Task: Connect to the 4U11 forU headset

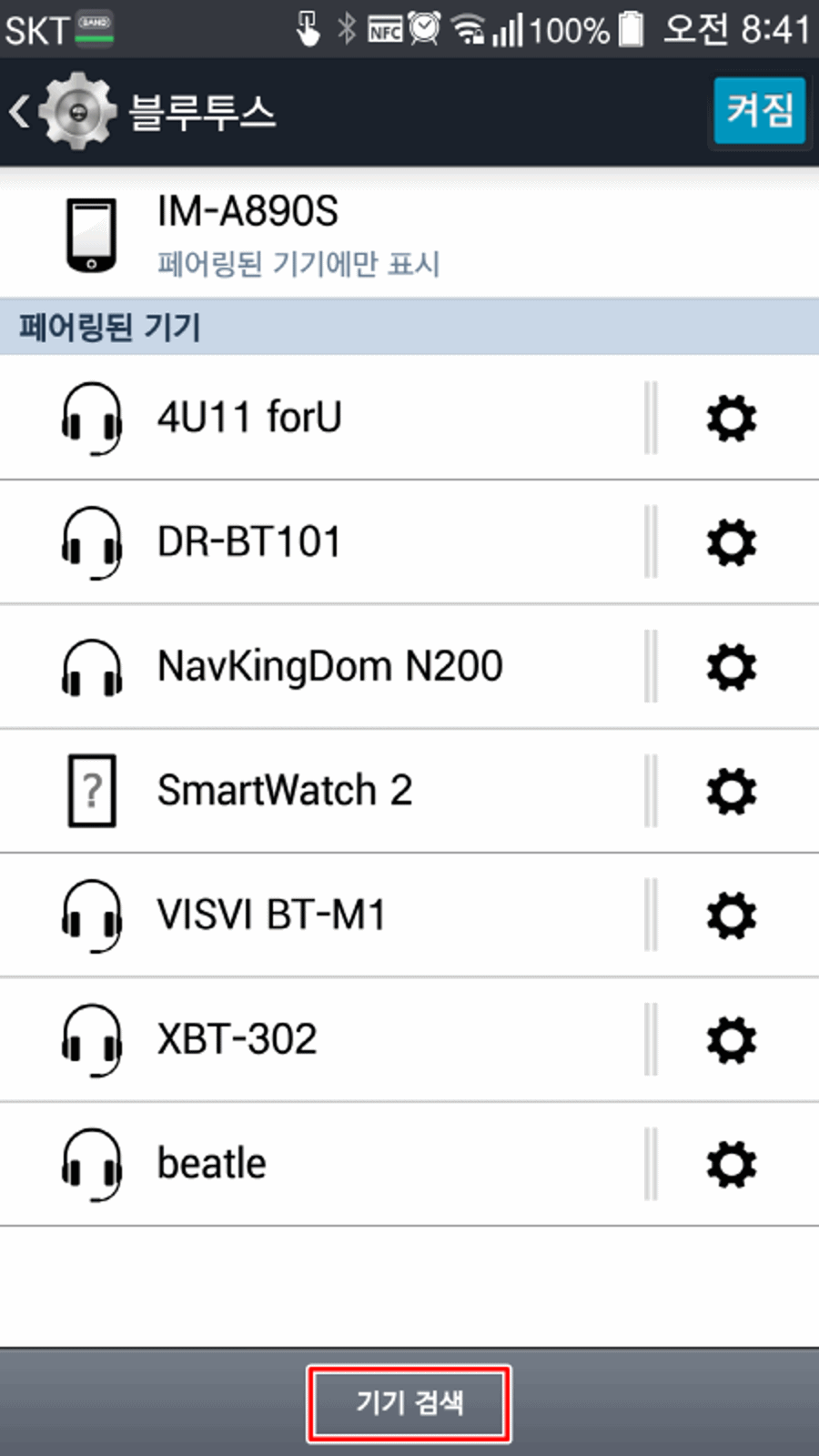Action: pyautogui.click(x=320, y=418)
